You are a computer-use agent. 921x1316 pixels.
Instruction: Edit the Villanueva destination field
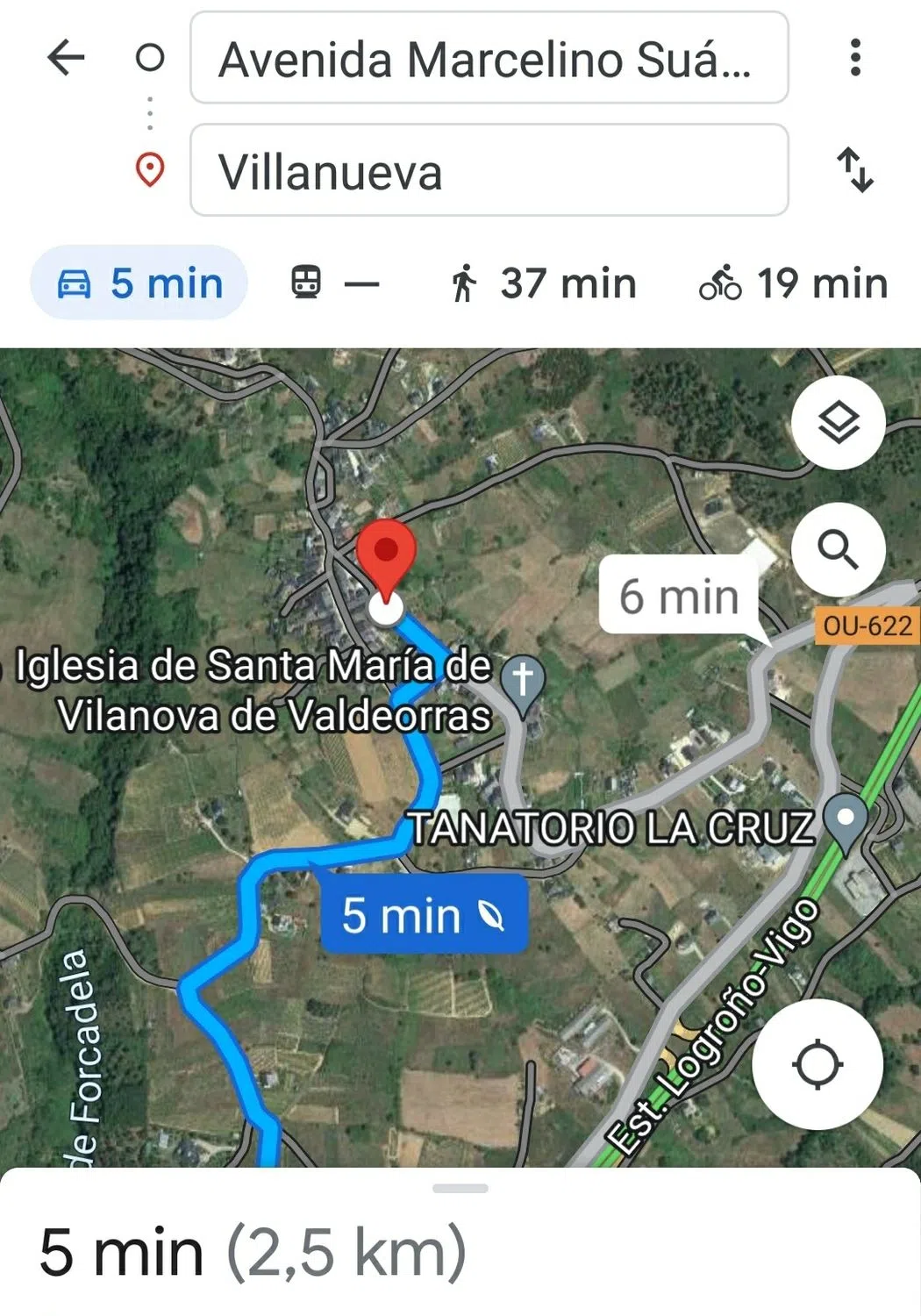(489, 171)
